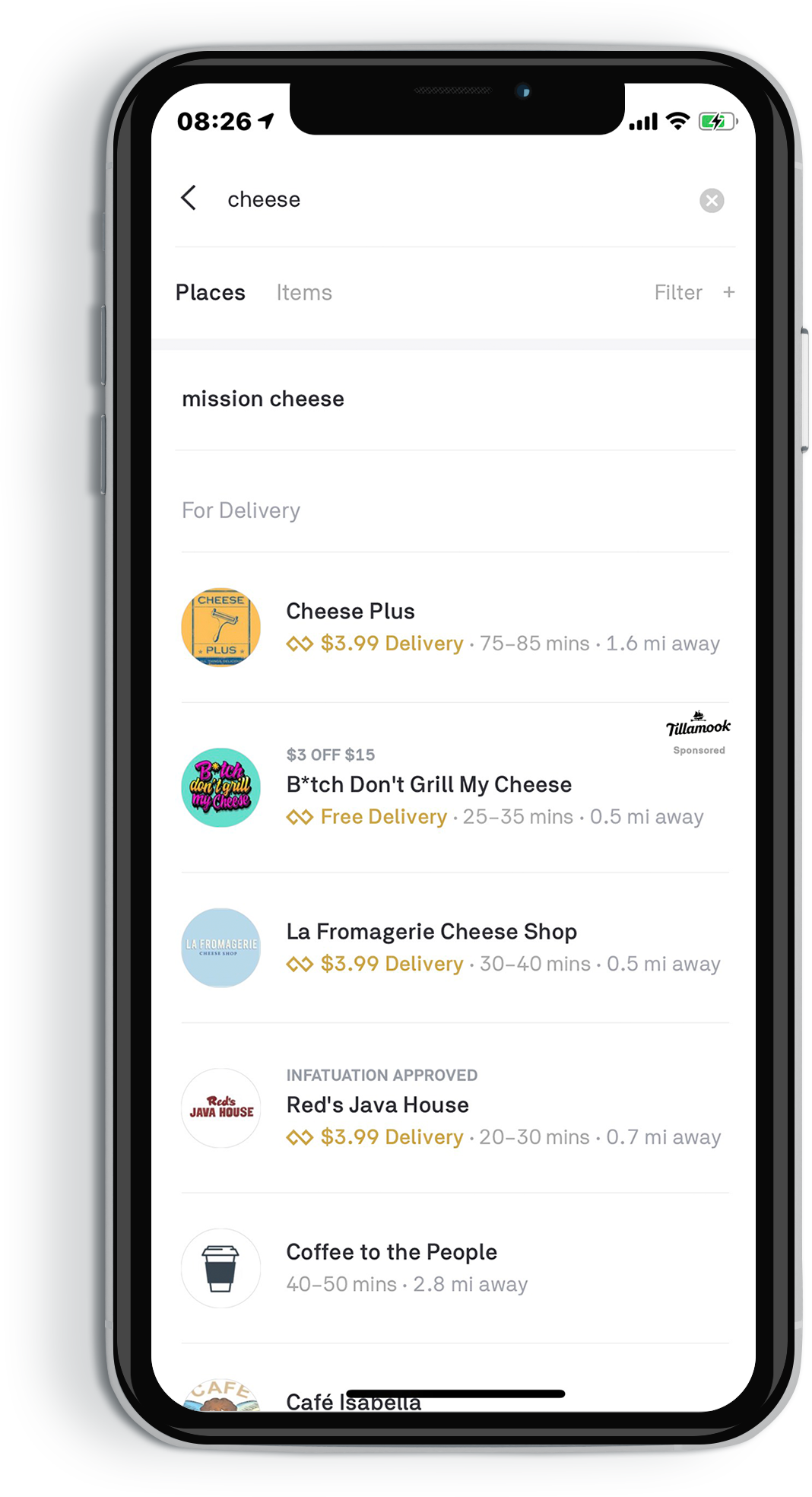Go back from search results

point(189,199)
